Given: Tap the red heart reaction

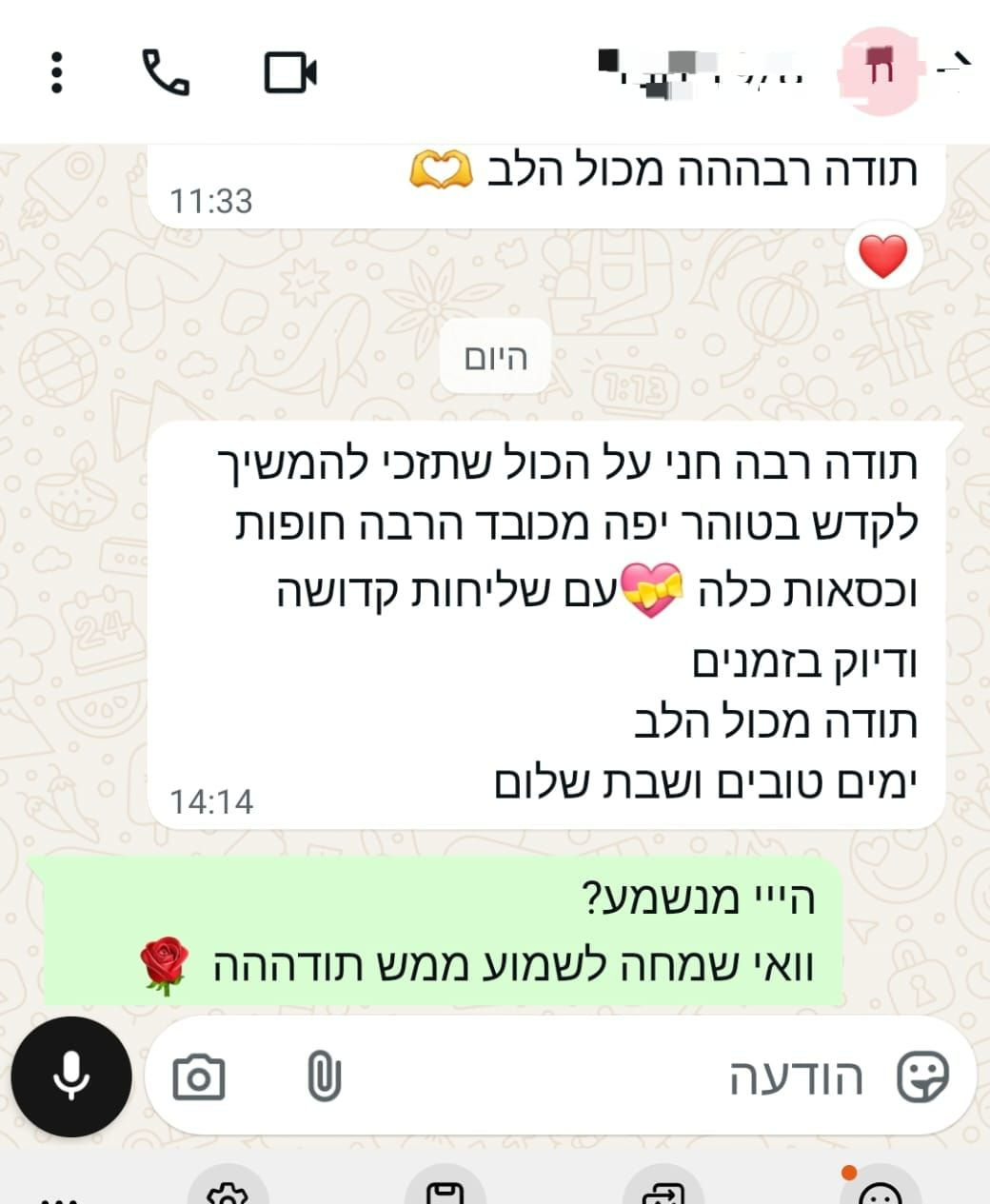Looking at the screenshot, I should click(883, 257).
